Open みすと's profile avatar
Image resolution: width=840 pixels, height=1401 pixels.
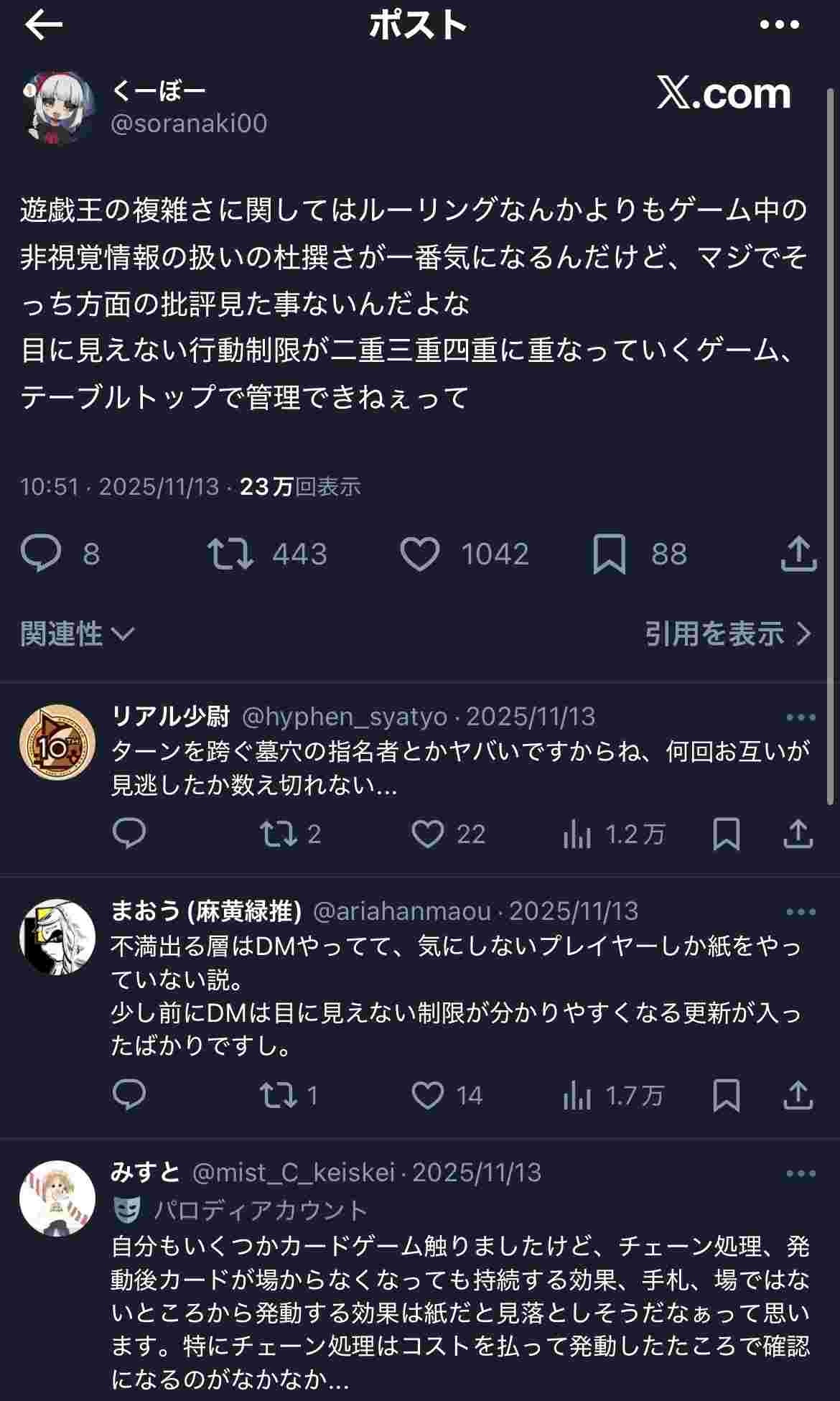57,1198
